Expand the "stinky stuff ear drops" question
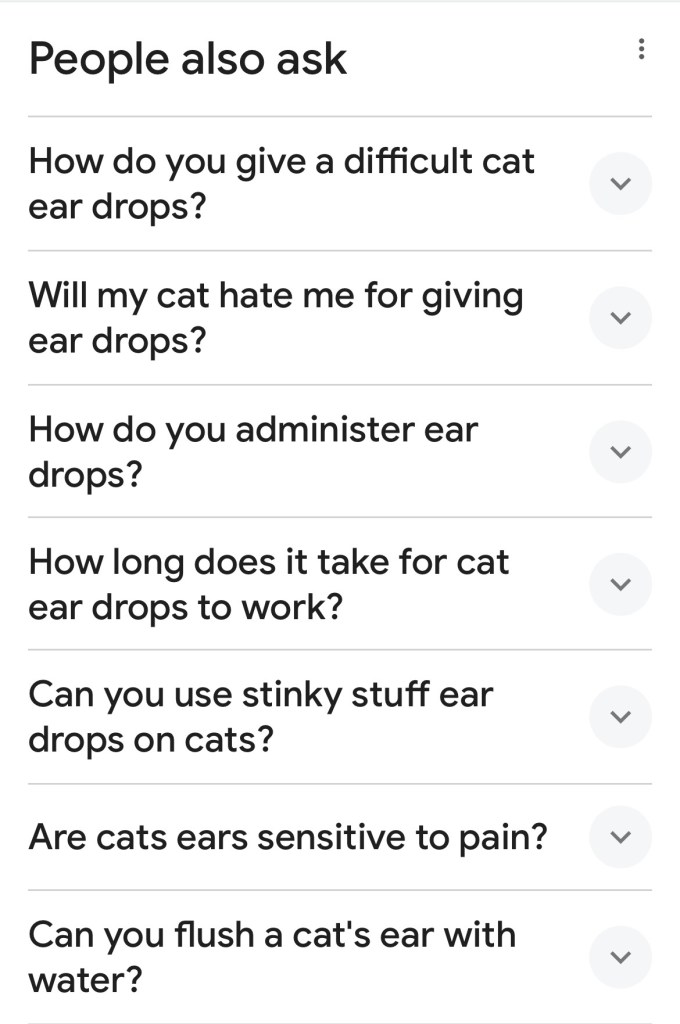 (620, 717)
